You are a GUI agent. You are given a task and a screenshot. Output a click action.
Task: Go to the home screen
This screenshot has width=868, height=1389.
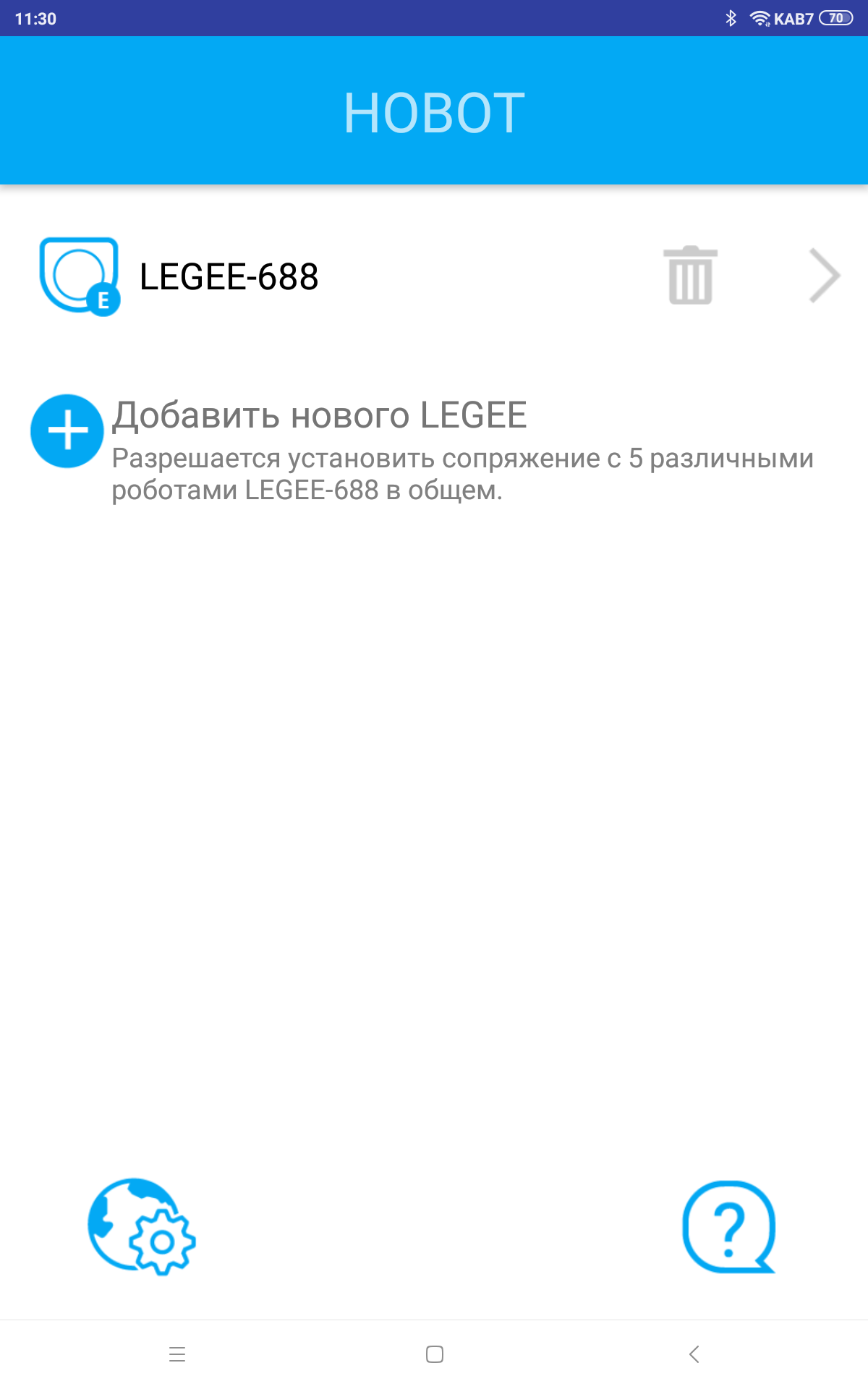(x=435, y=1354)
